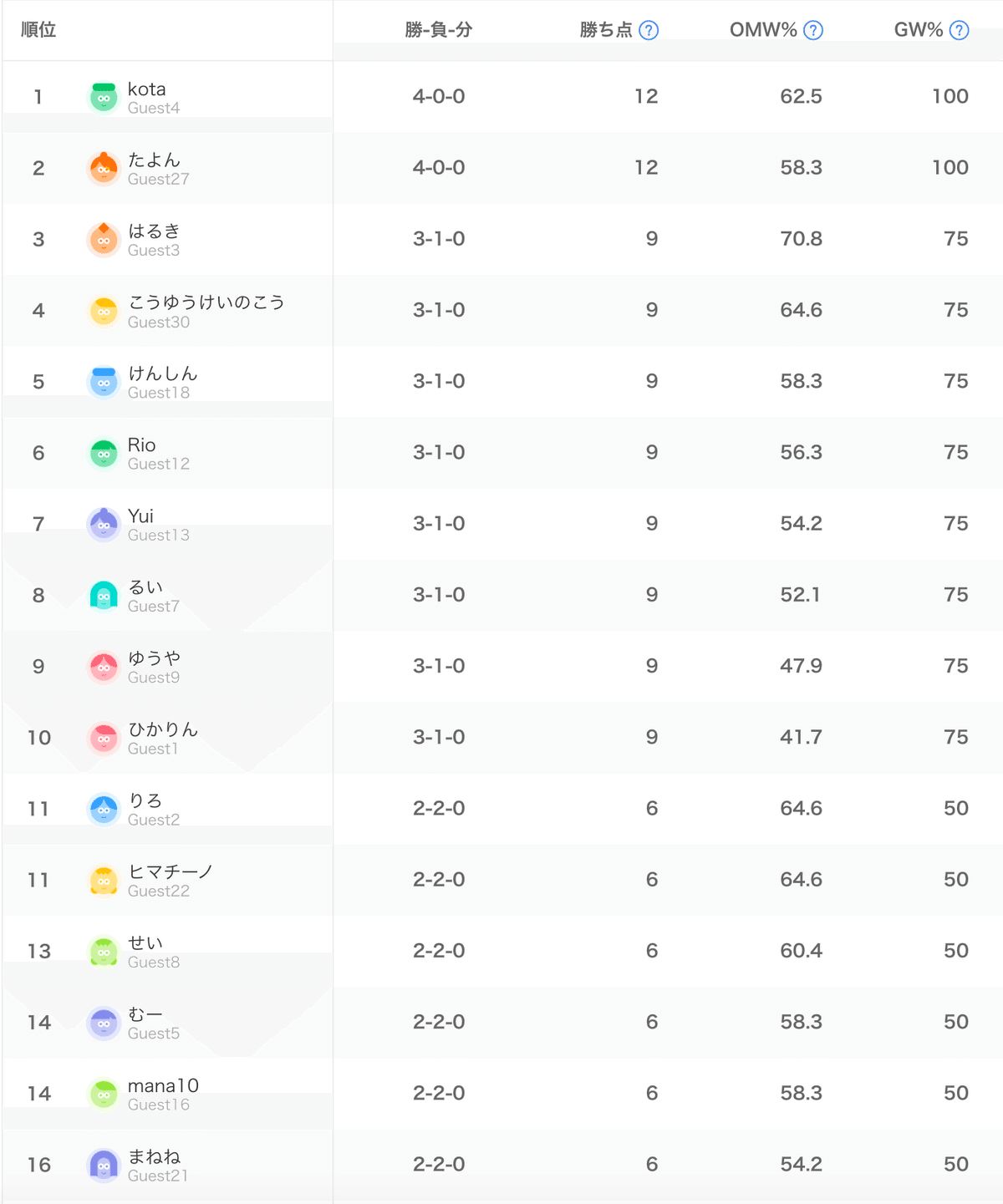
Task: Tap the OMW% help question mark
Action: click(813, 30)
